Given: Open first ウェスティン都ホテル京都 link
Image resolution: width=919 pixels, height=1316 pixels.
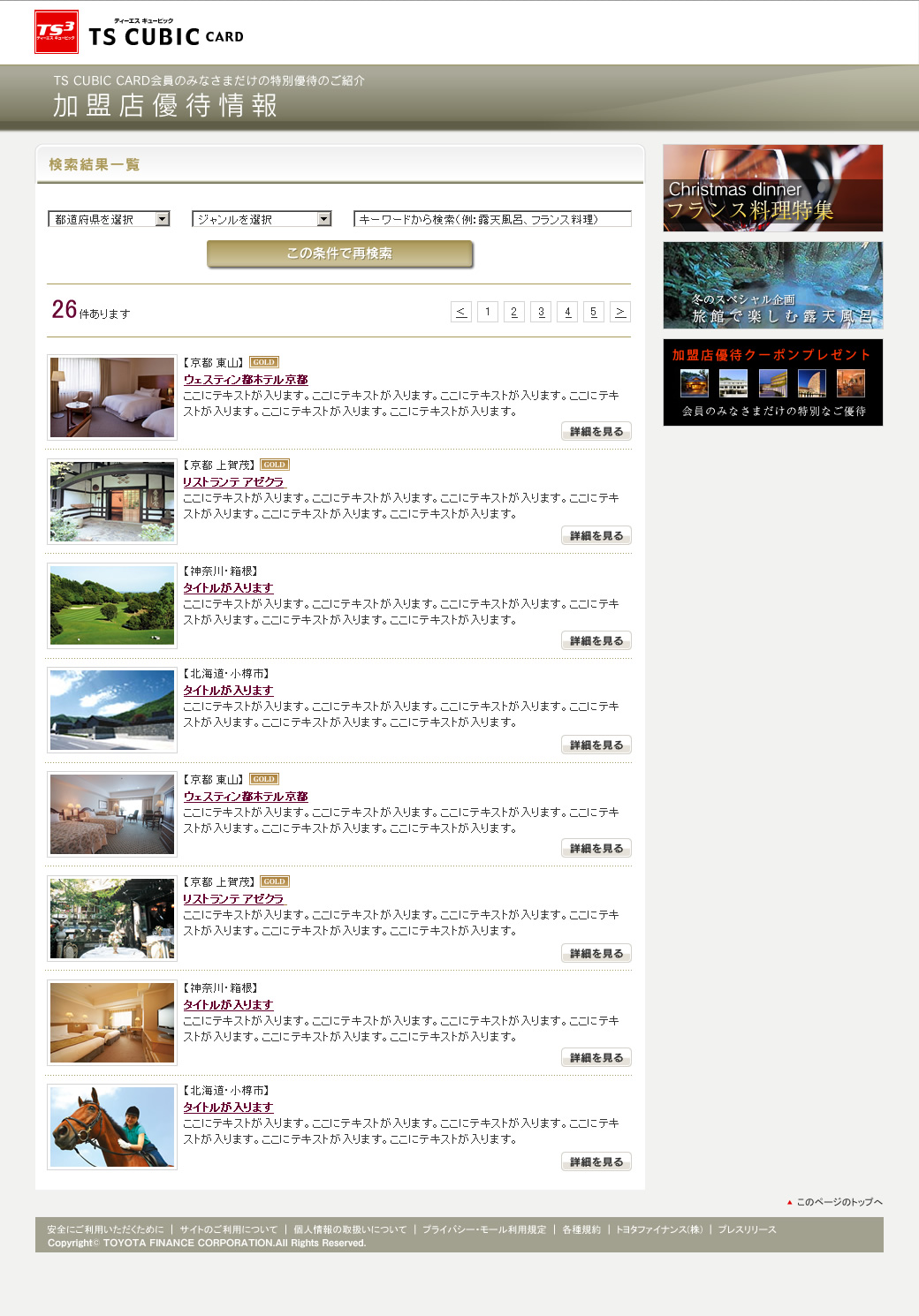Looking at the screenshot, I should coord(246,380).
